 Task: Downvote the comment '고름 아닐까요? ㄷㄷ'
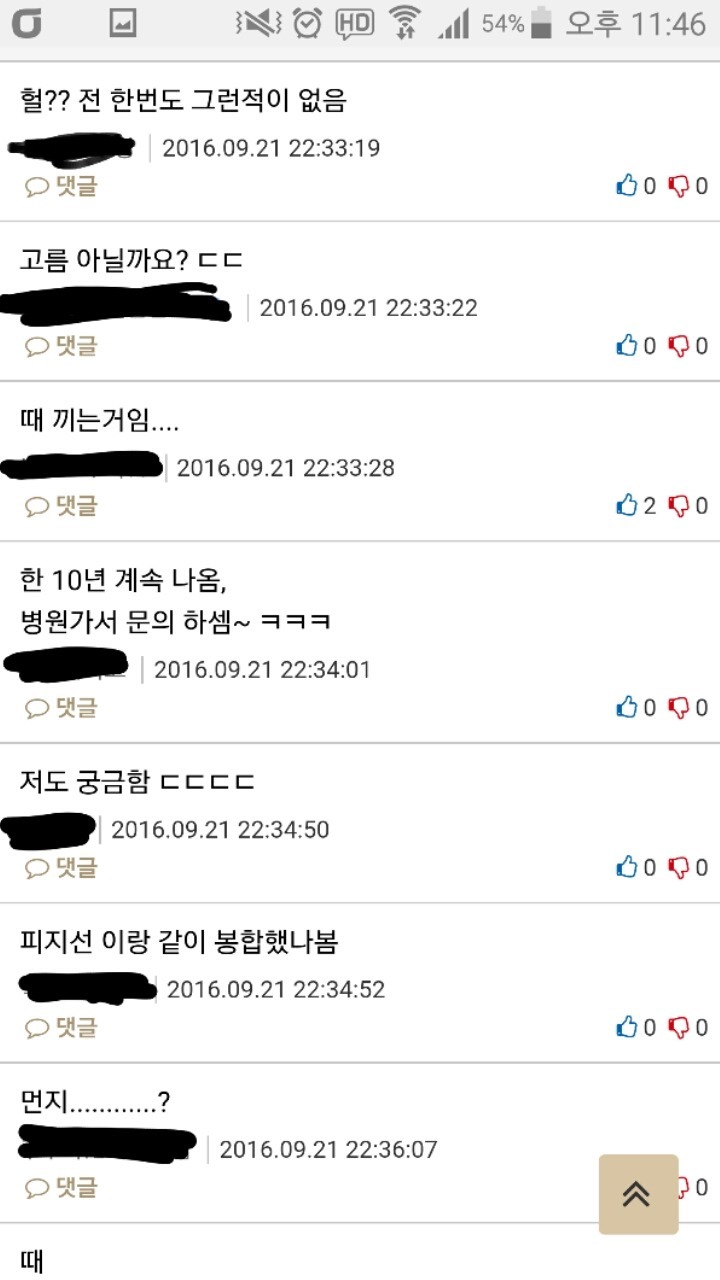679,346
